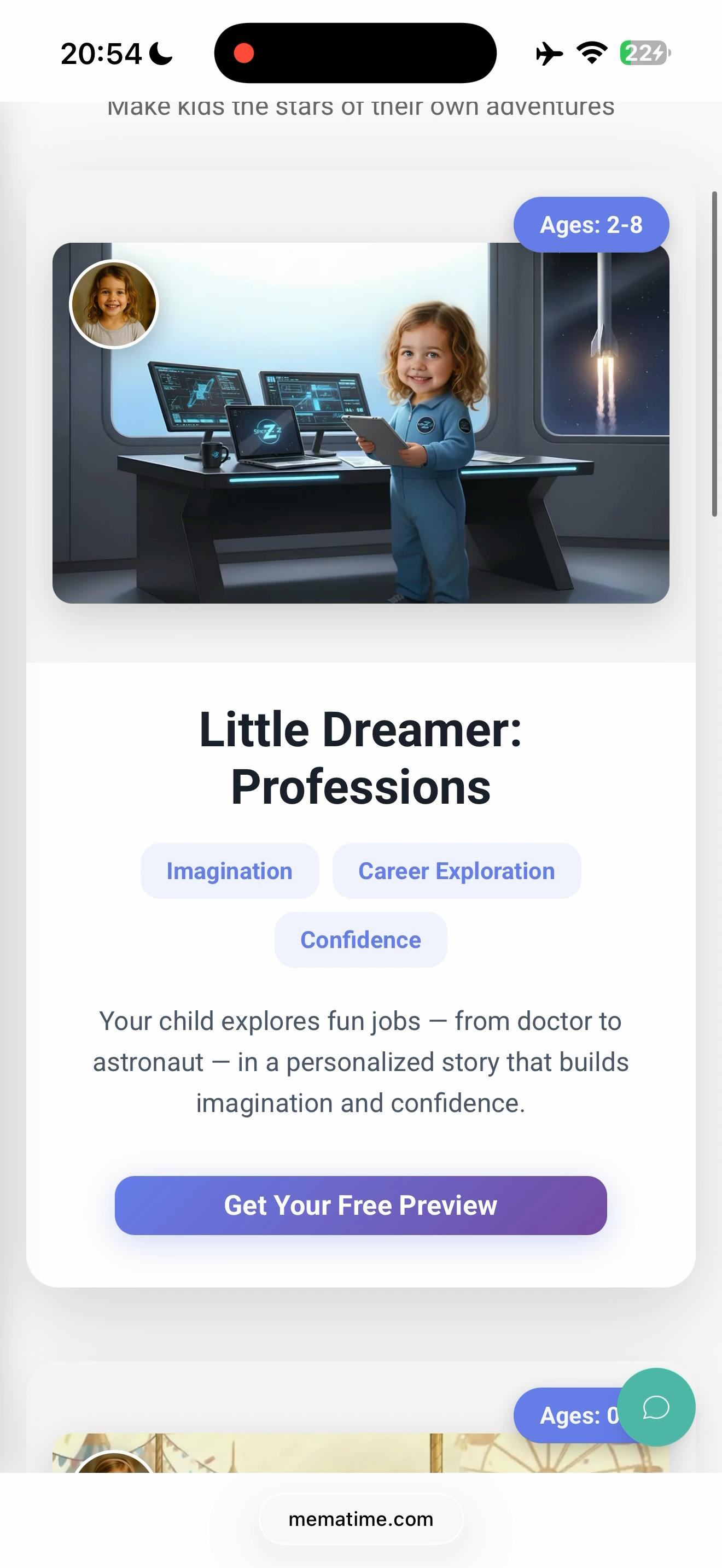
Task: Open the Little Dreamer: Professions story image
Action: [360, 423]
